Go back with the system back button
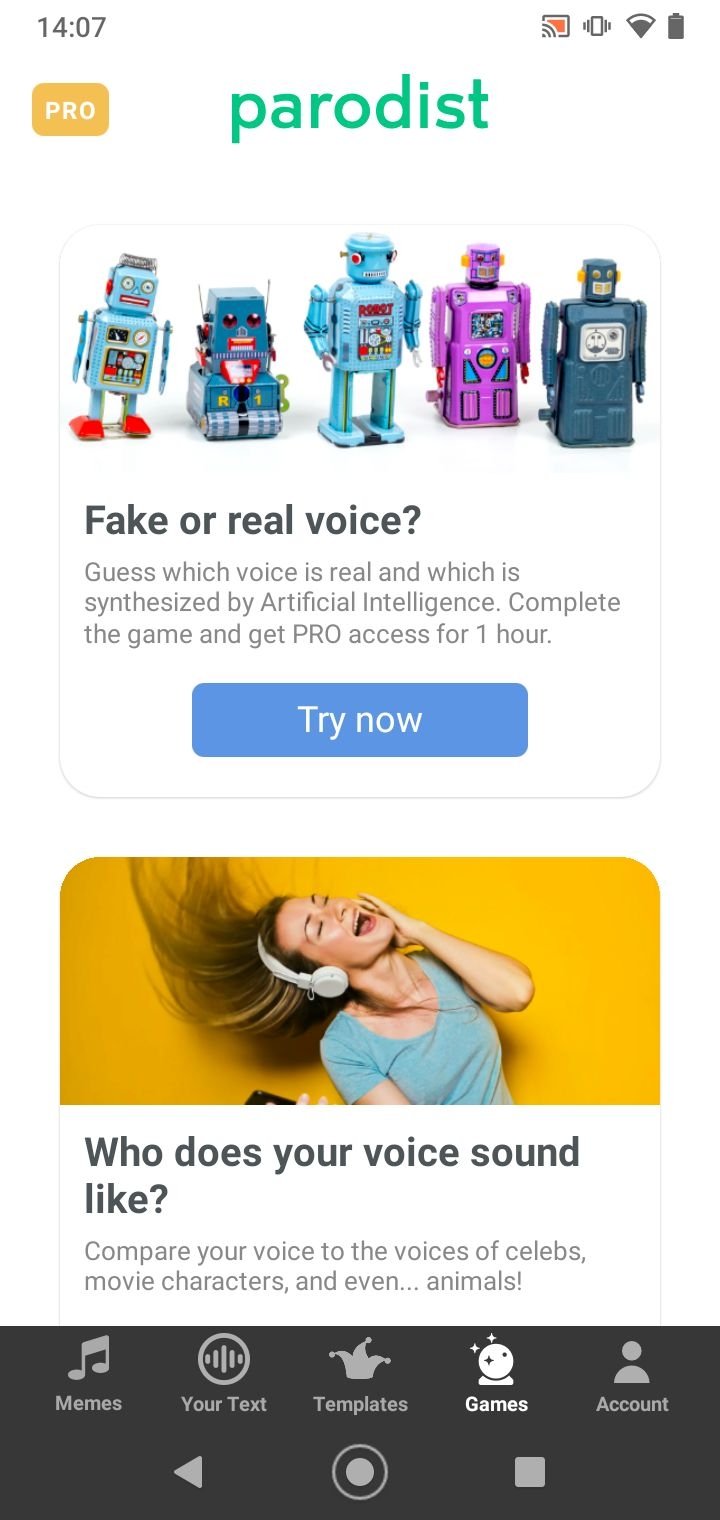Screen dimensions: 720x1520 coord(189,1472)
